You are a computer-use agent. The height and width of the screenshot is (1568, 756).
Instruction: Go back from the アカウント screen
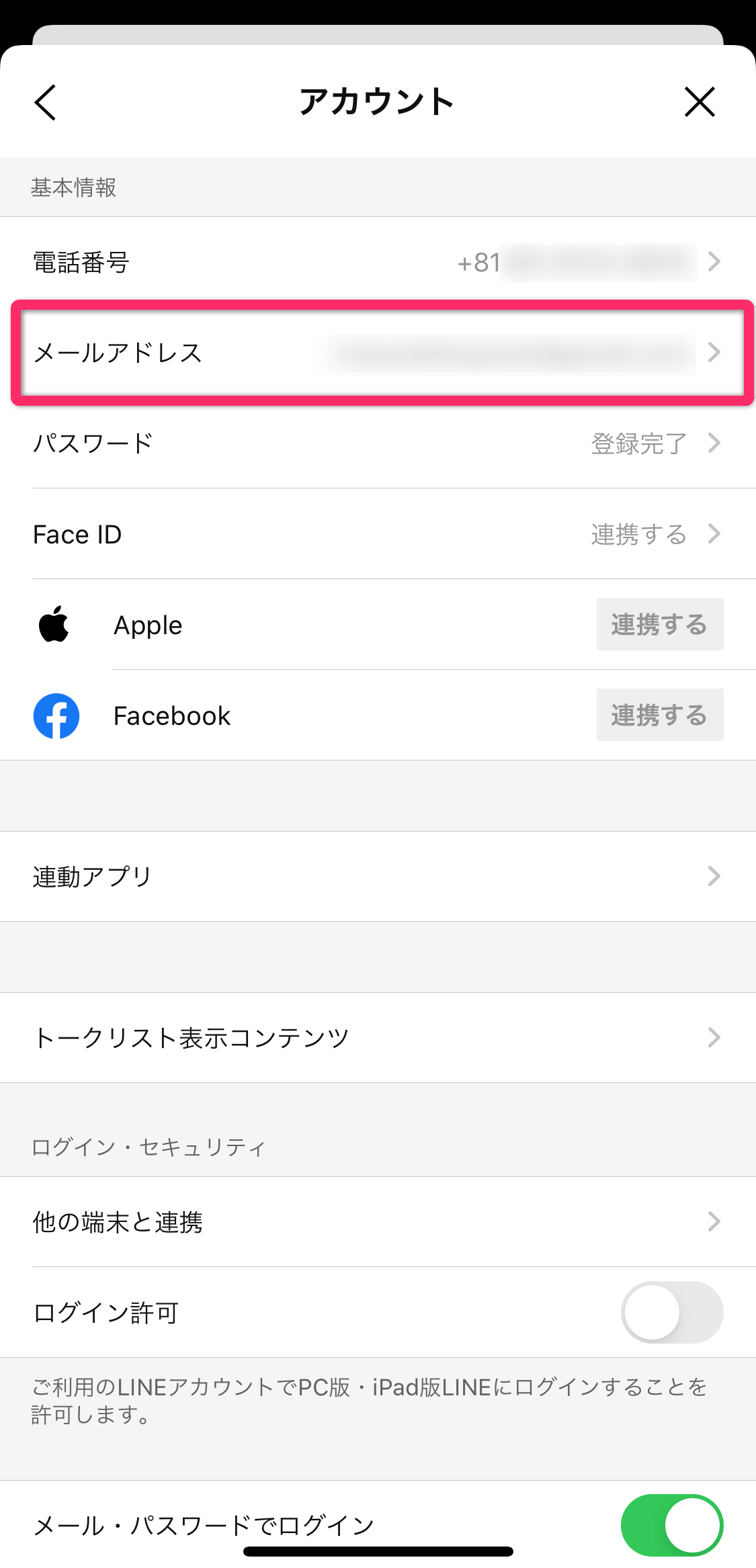46,103
